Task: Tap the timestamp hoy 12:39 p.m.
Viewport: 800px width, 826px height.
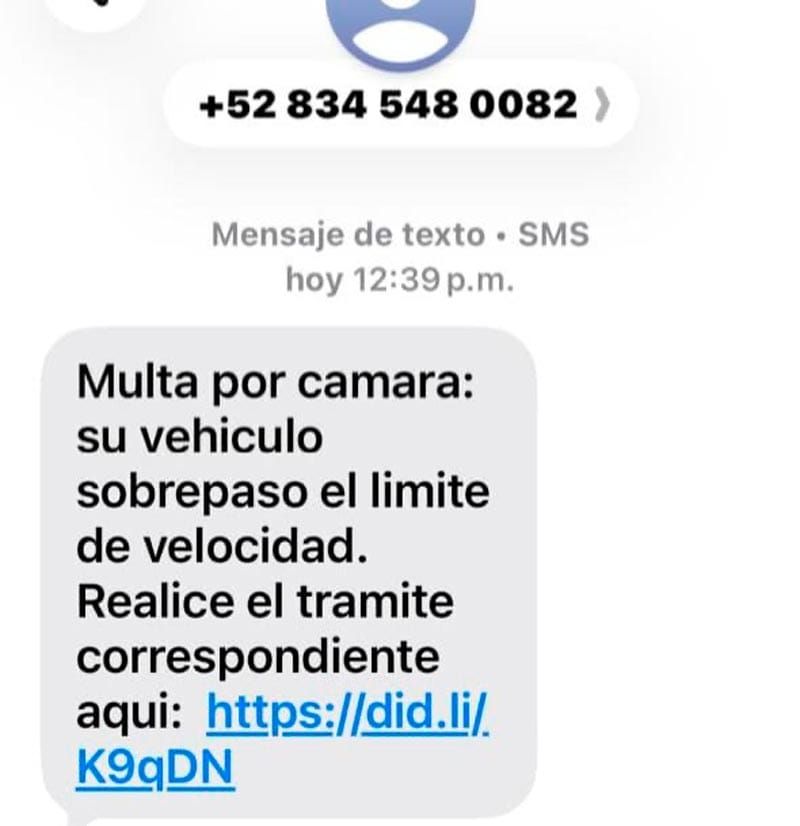Action: coord(400,280)
